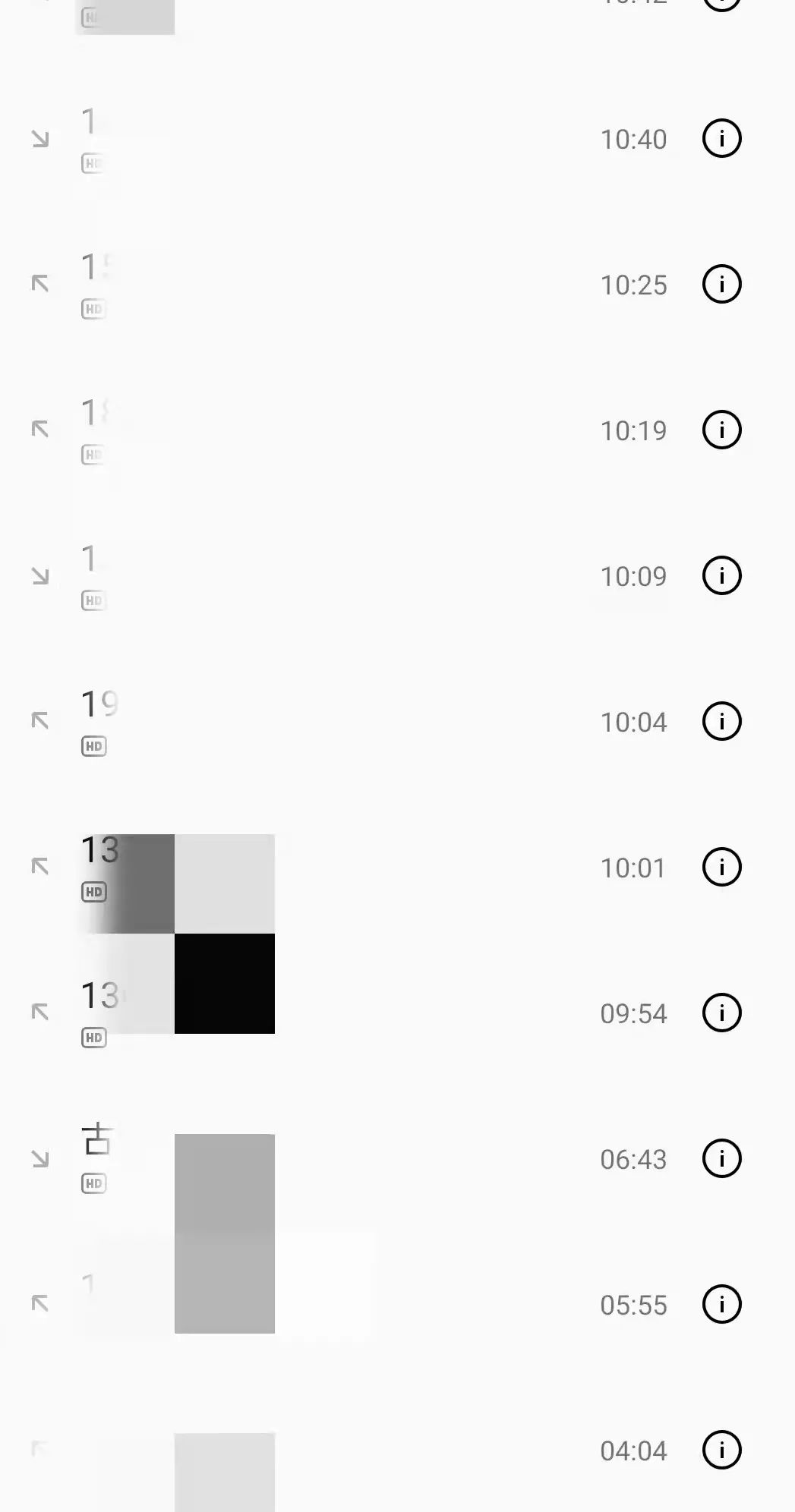Open info for the 10:25 call
This screenshot has height=1512, width=795.
pyautogui.click(x=721, y=284)
